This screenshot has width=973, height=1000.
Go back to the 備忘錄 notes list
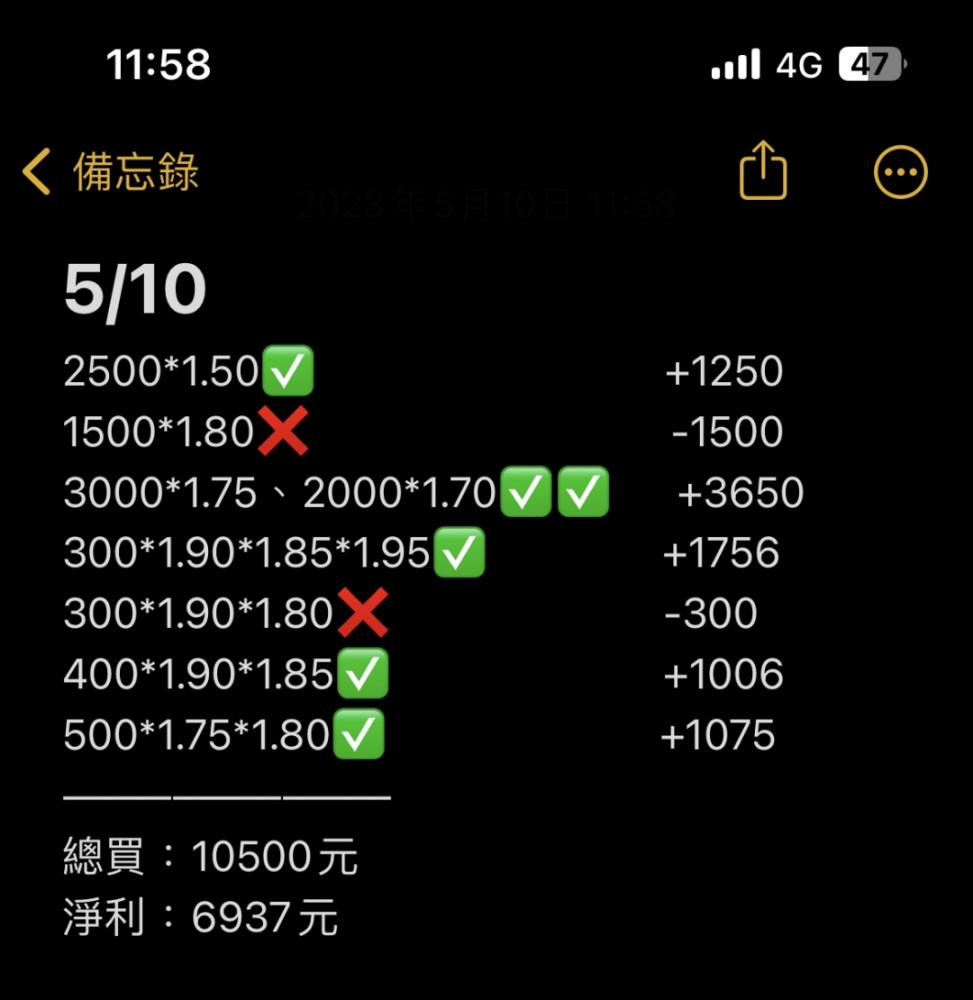tap(110, 172)
